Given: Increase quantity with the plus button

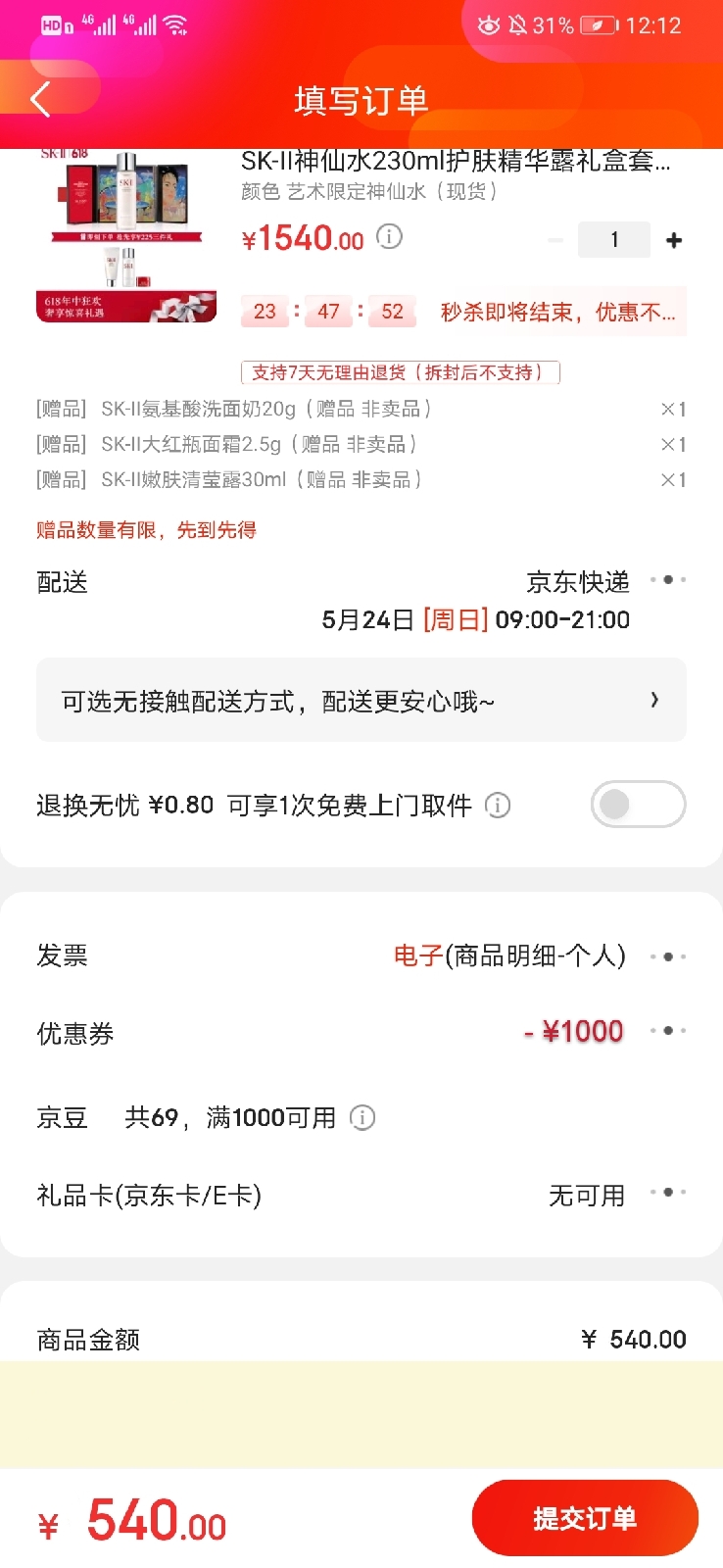Looking at the screenshot, I should (x=674, y=238).
